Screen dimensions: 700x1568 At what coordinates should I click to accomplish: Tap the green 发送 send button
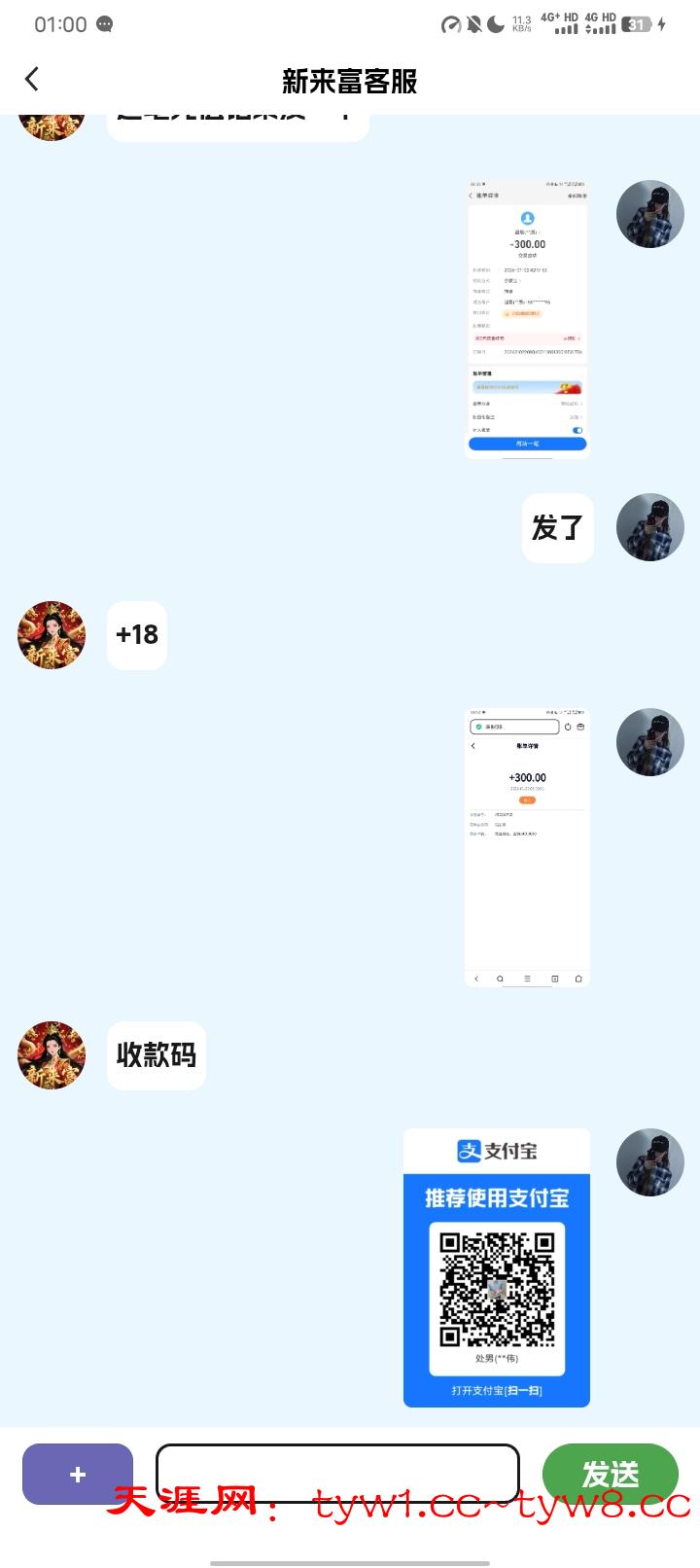(x=610, y=1474)
